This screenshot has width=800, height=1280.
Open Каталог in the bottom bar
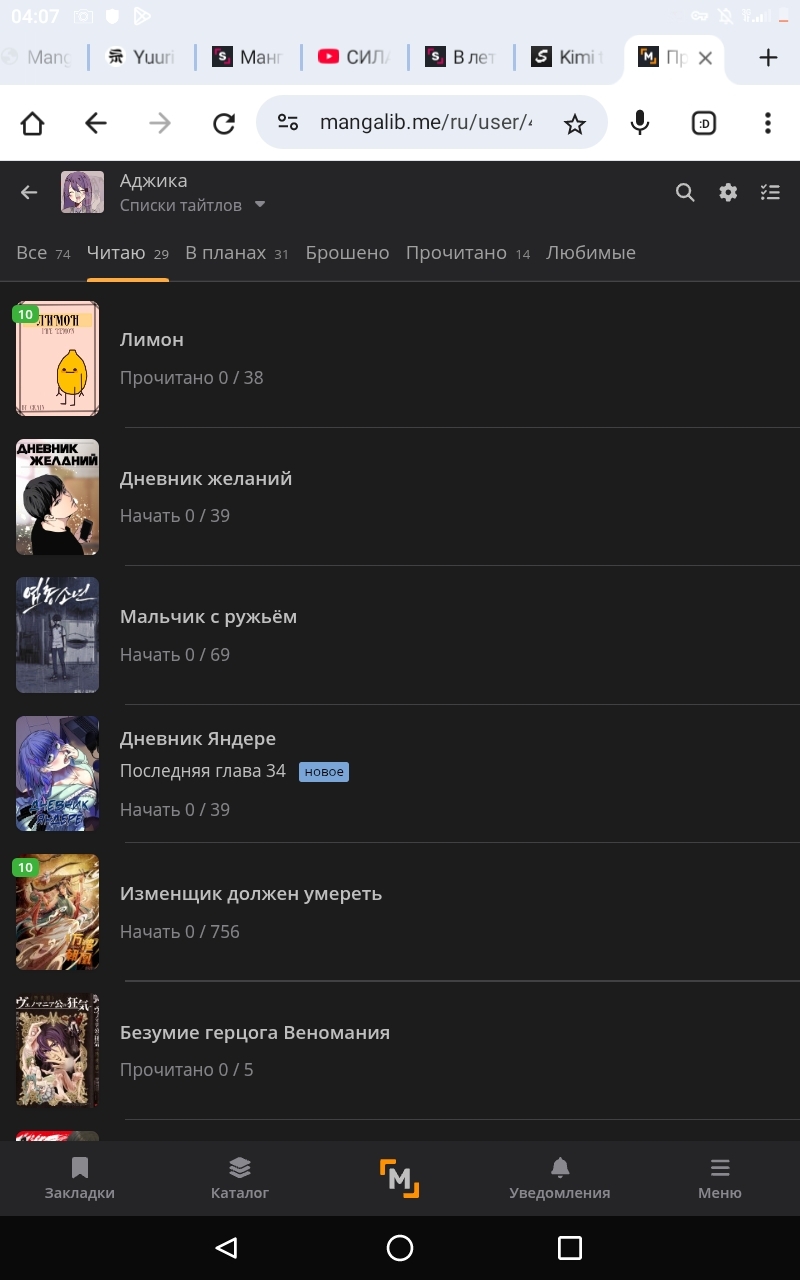(x=240, y=1178)
